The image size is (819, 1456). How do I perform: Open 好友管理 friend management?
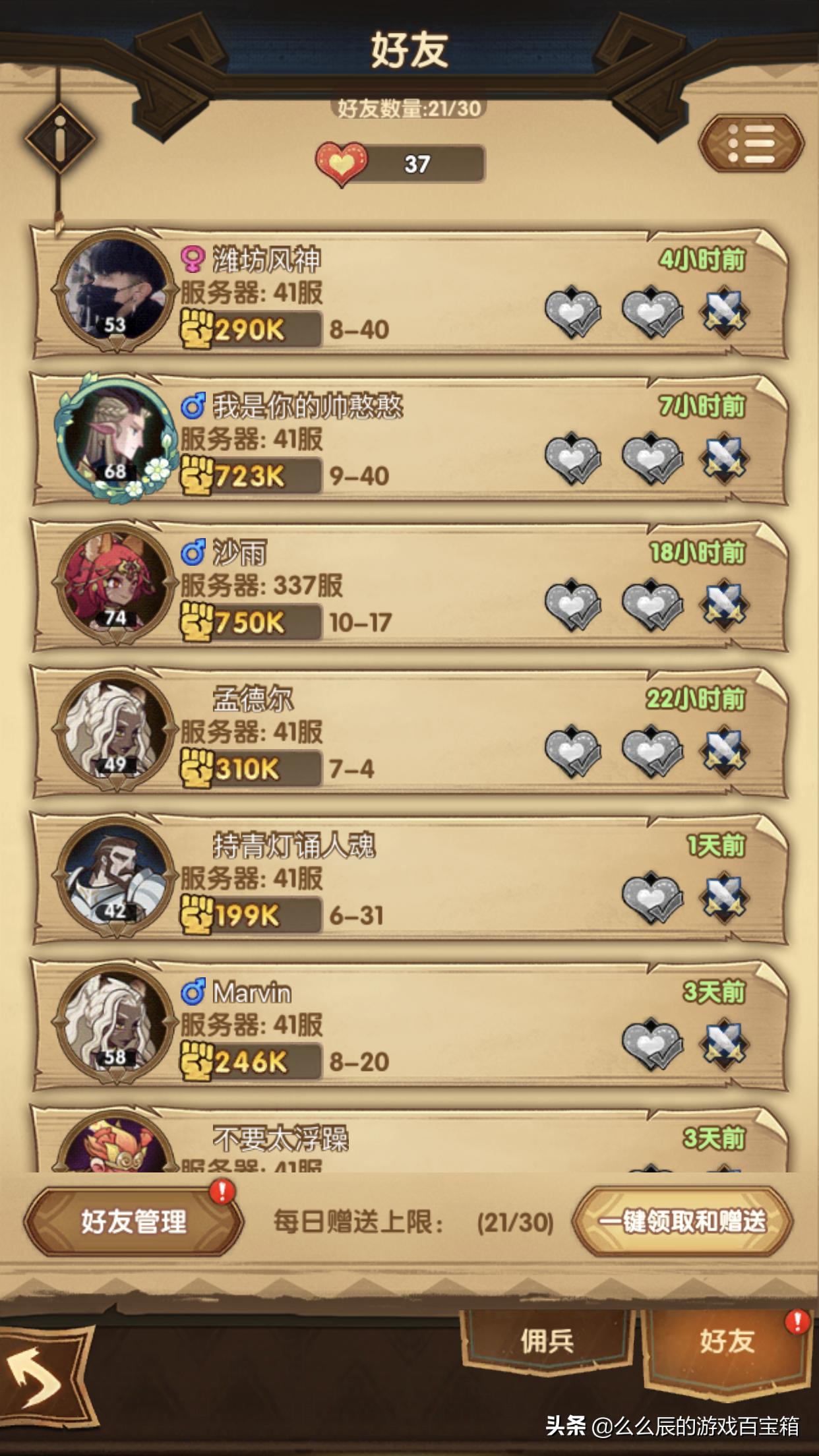[x=134, y=1222]
